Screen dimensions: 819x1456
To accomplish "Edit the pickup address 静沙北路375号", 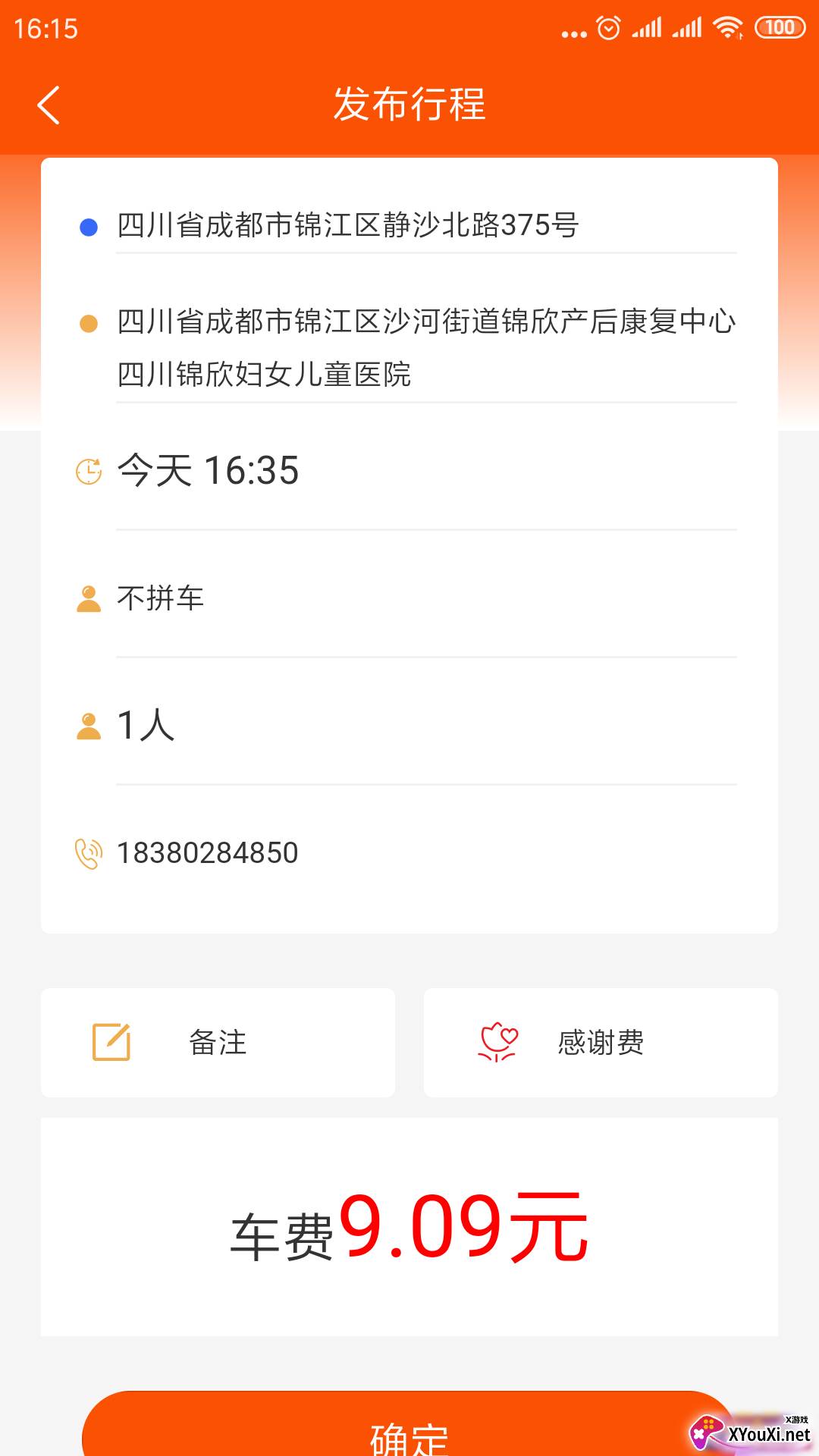I will [347, 225].
